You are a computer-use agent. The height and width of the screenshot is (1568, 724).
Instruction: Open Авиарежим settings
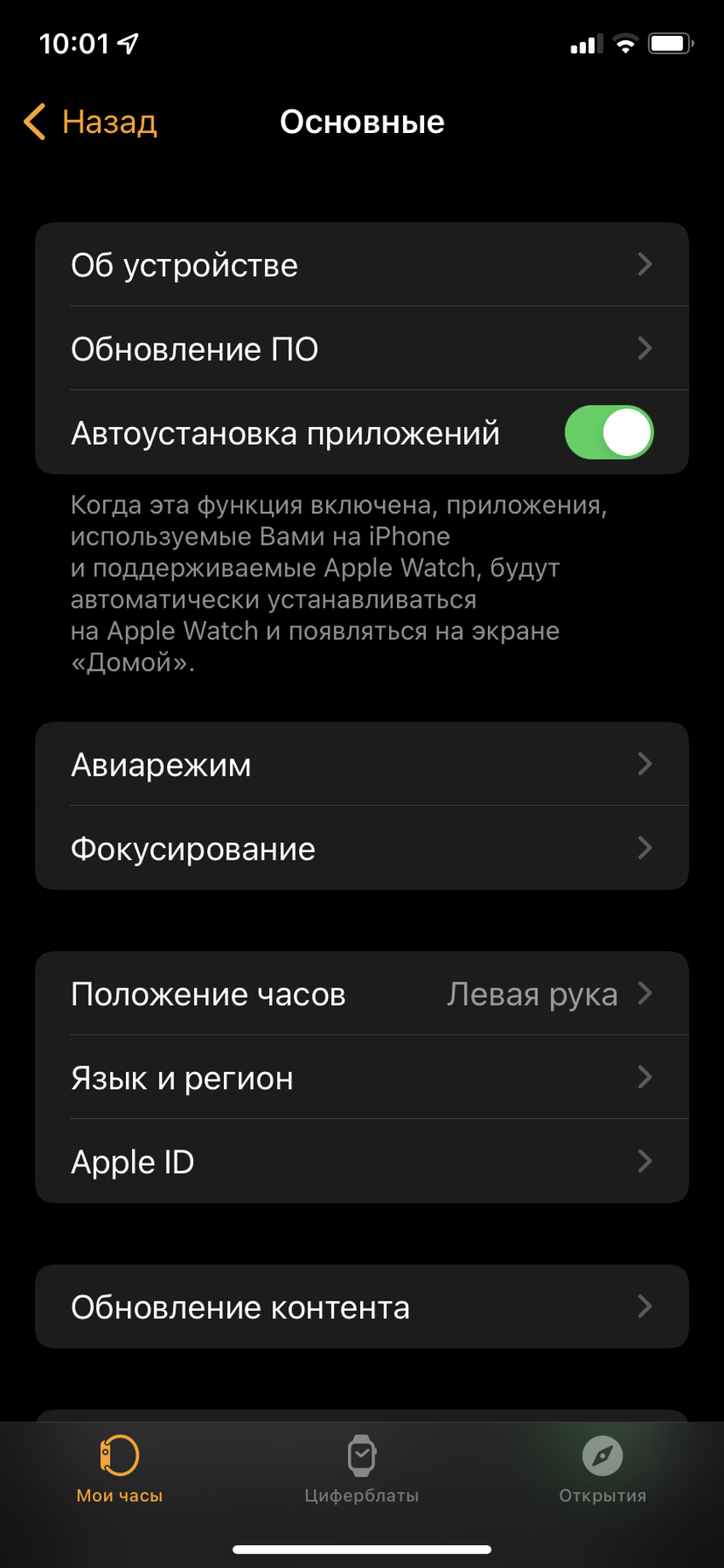pyautogui.click(x=361, y=764)
